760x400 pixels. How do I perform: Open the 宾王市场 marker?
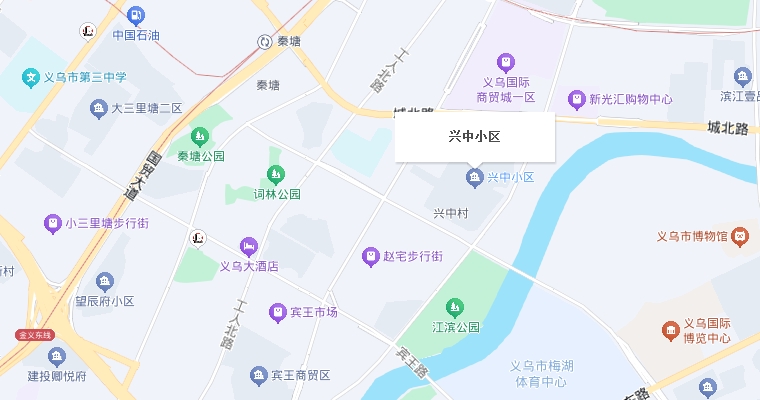pos(278,313)
